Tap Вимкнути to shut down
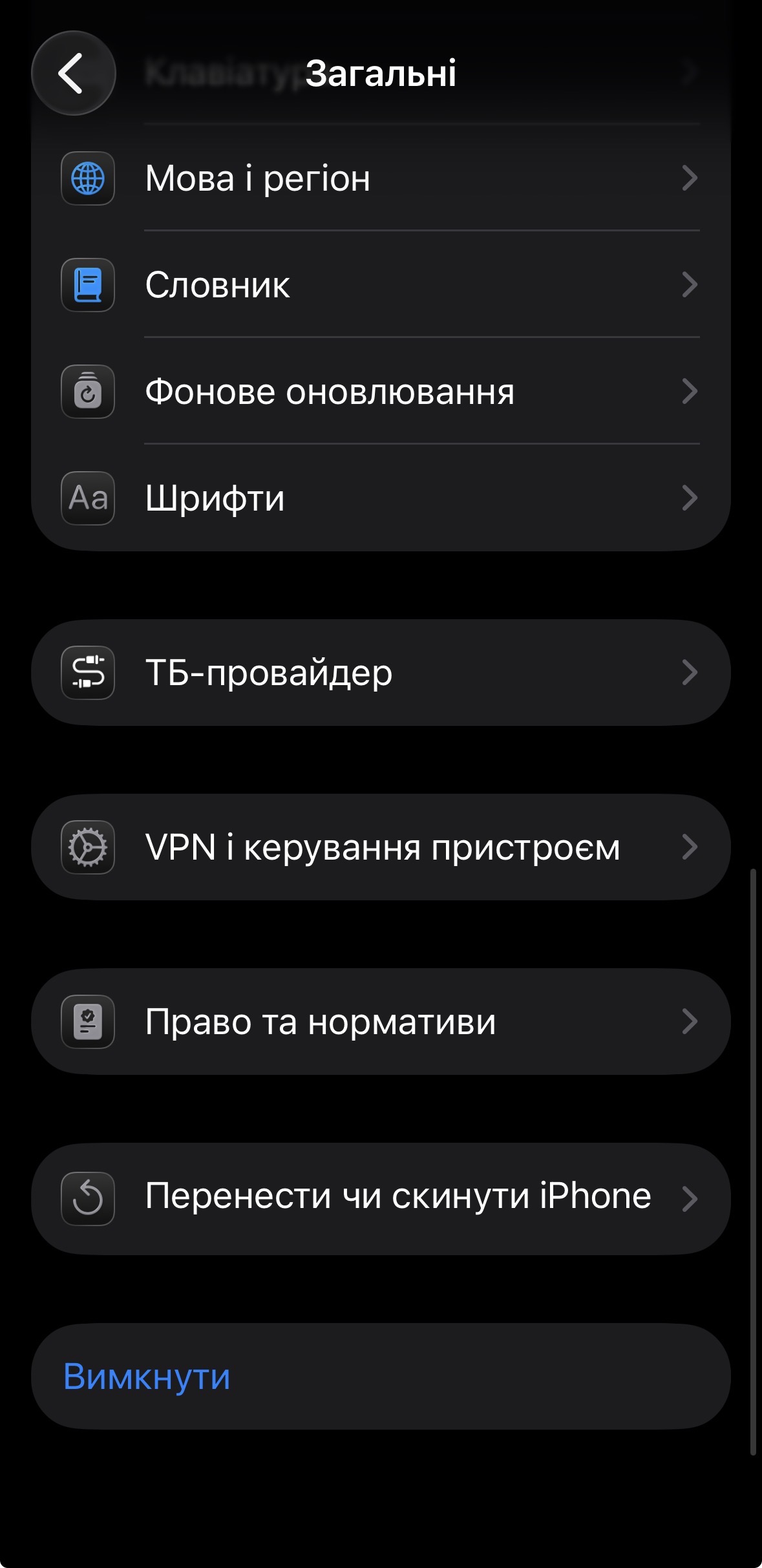The width and height of the screenshot is (762, 1568). pyautogui.click(x=147, y=1376)
